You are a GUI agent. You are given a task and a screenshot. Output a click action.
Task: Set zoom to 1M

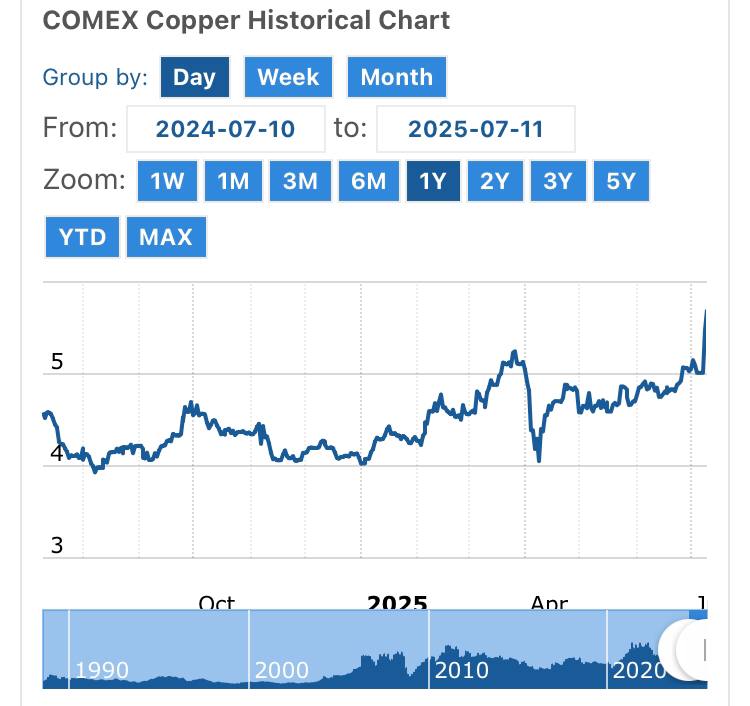(233, 181)
